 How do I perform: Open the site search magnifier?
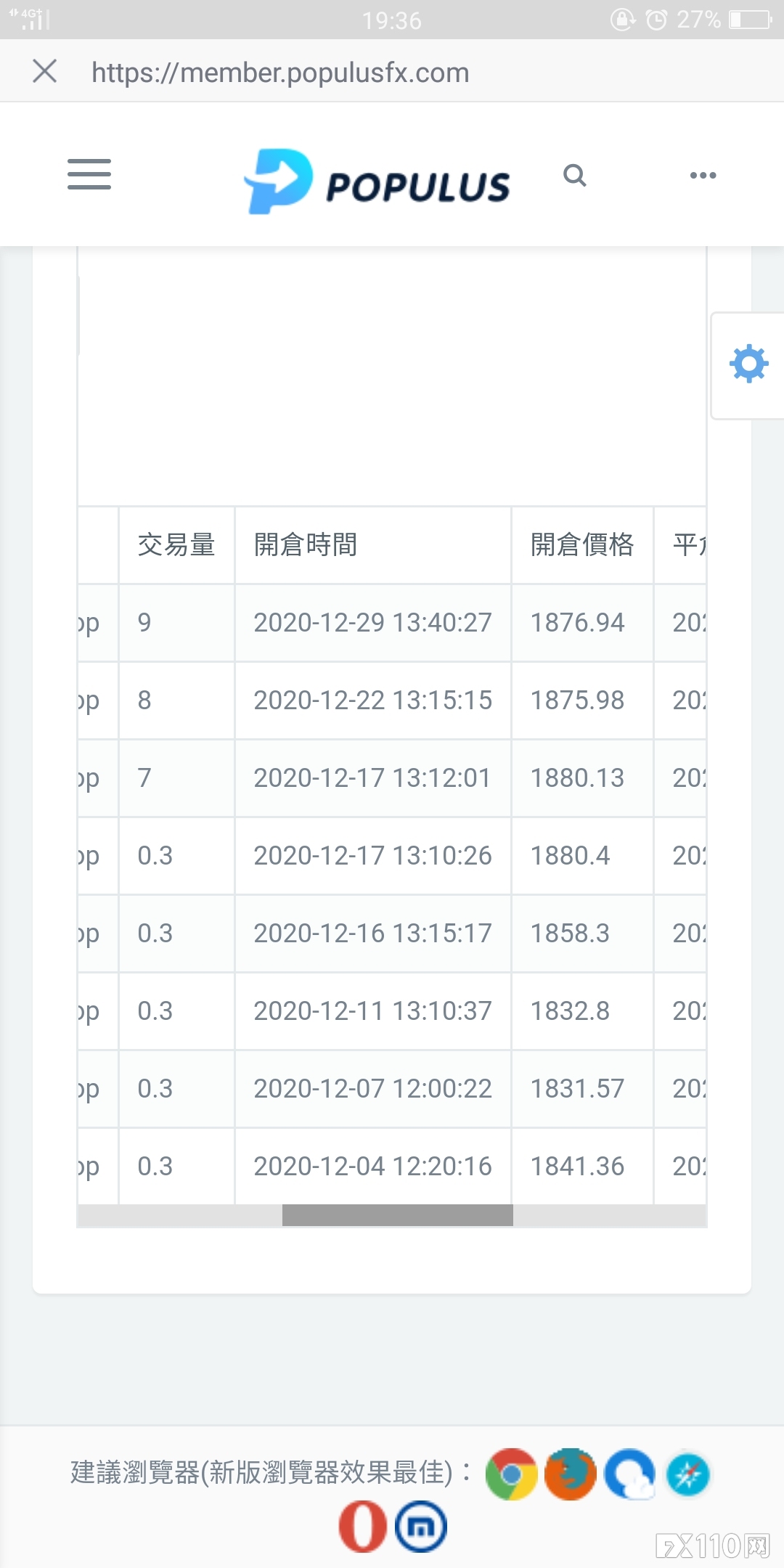coord(574,175)
